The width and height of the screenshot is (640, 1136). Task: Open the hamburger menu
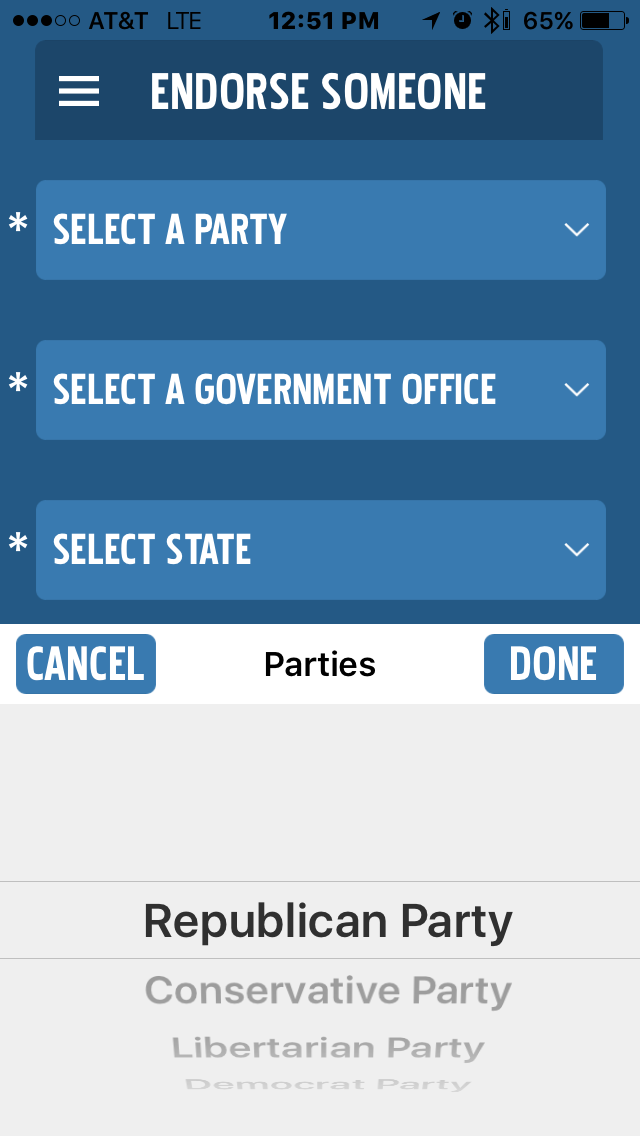coord(79,92)
